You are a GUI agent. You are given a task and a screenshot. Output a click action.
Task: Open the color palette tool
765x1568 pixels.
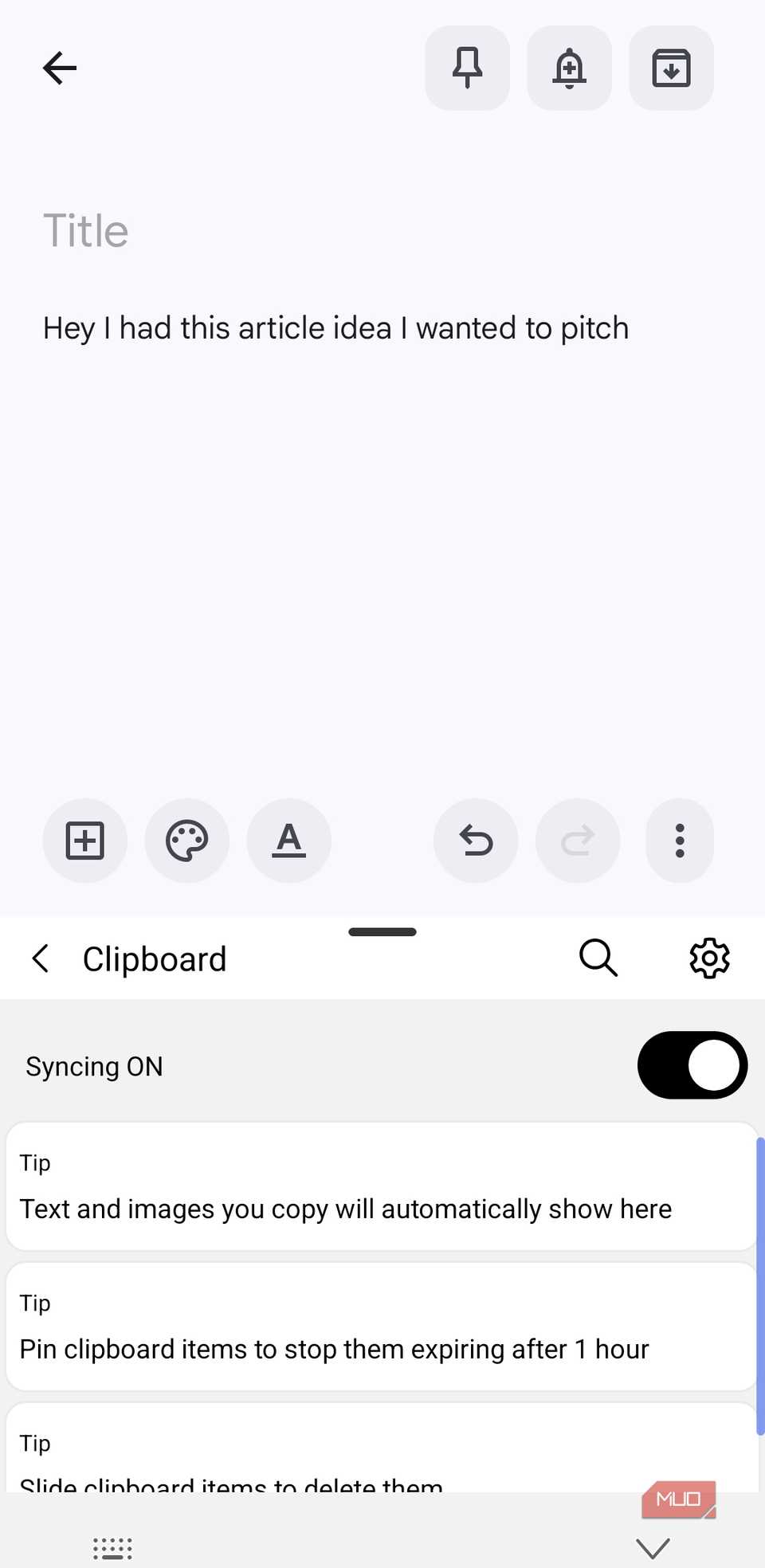[x=186, y=841]
